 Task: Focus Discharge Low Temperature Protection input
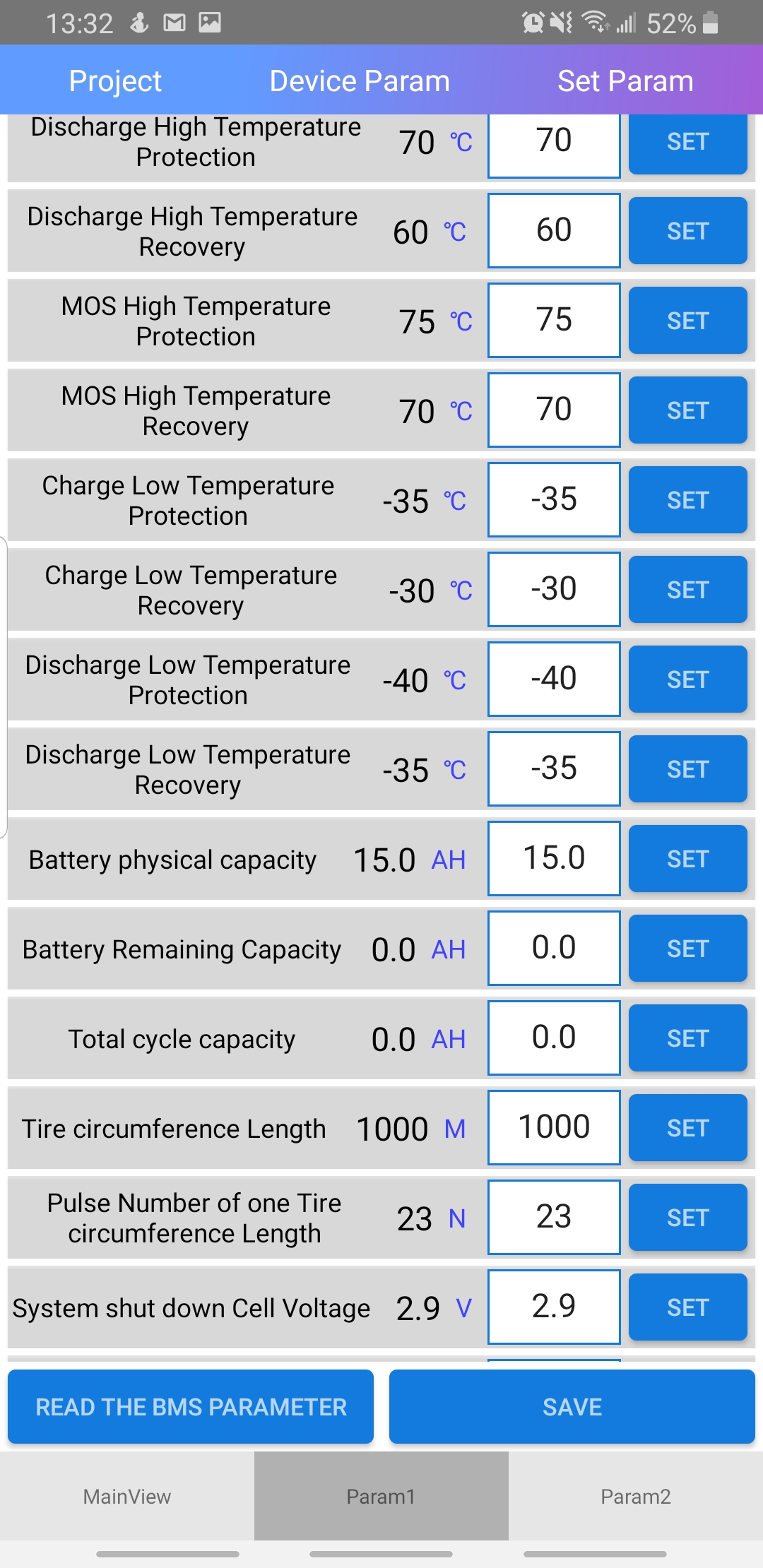tap(554, 679)
